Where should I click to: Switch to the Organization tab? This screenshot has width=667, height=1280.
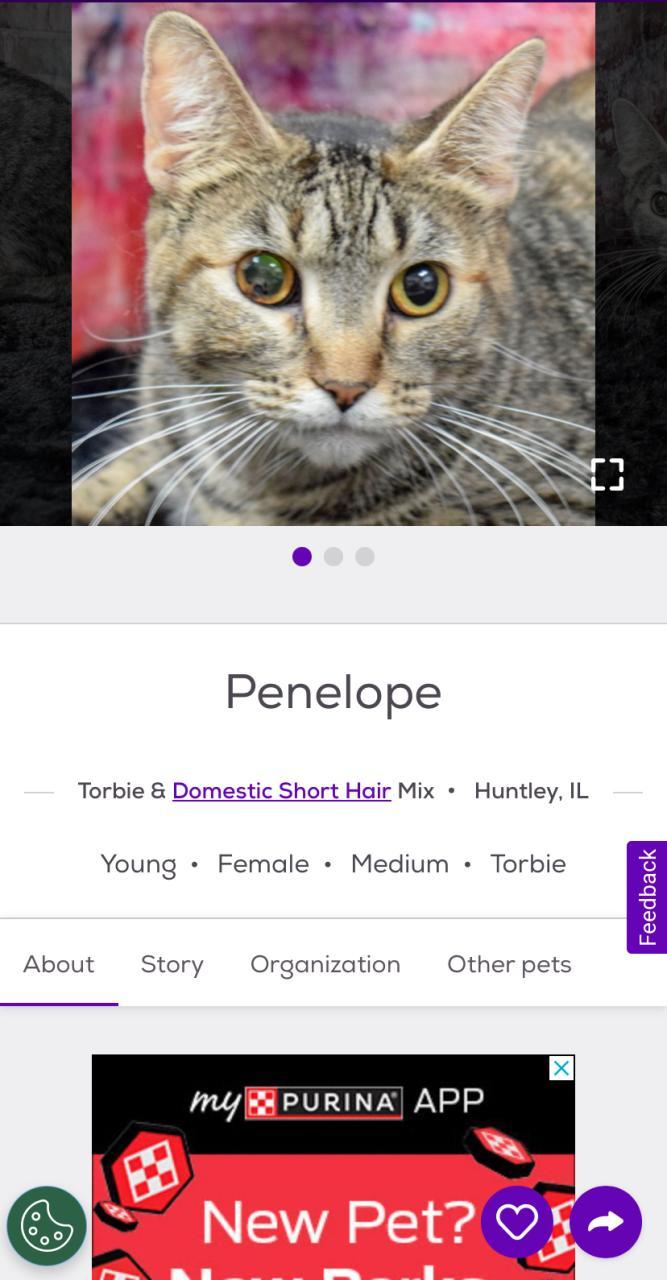point(325,964)
